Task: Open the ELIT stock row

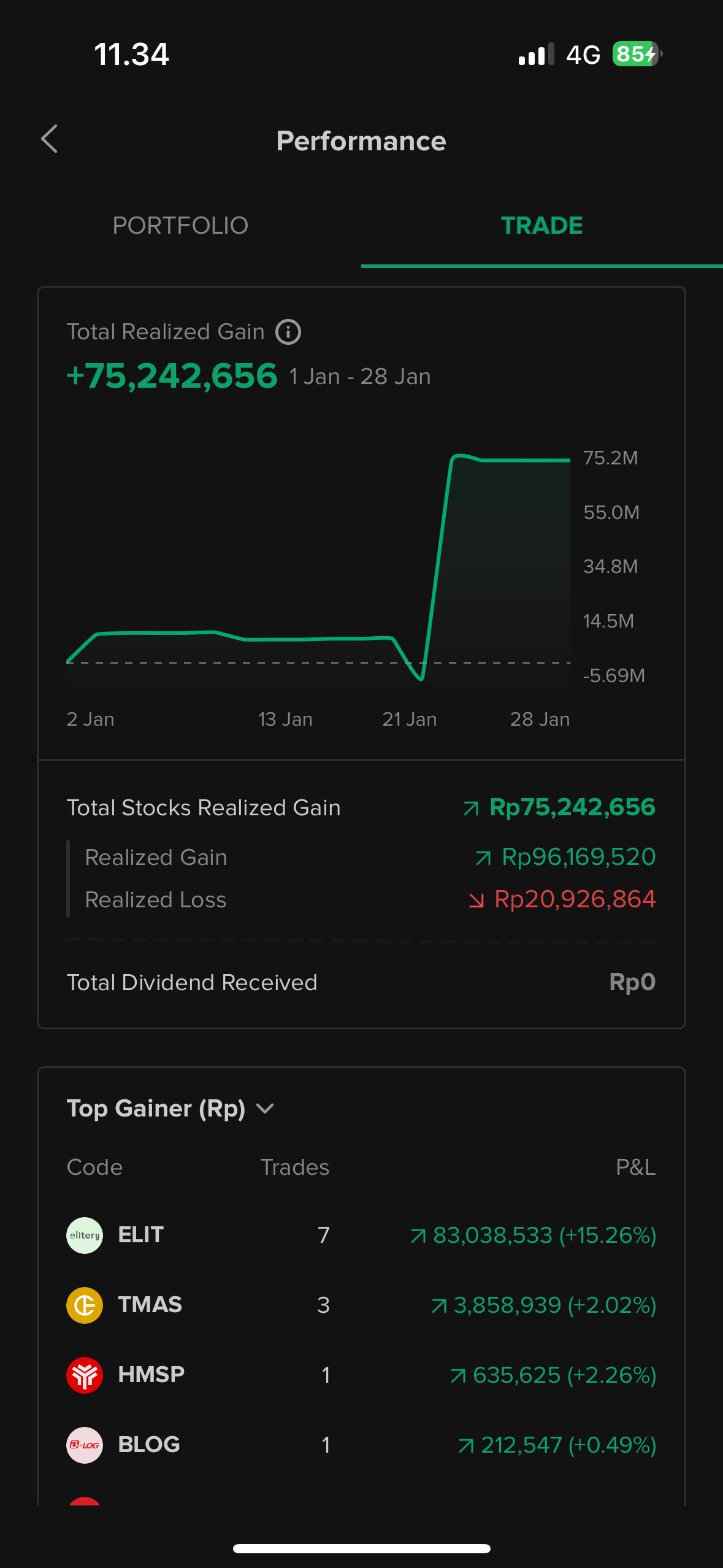Action: click(361, 1235)
